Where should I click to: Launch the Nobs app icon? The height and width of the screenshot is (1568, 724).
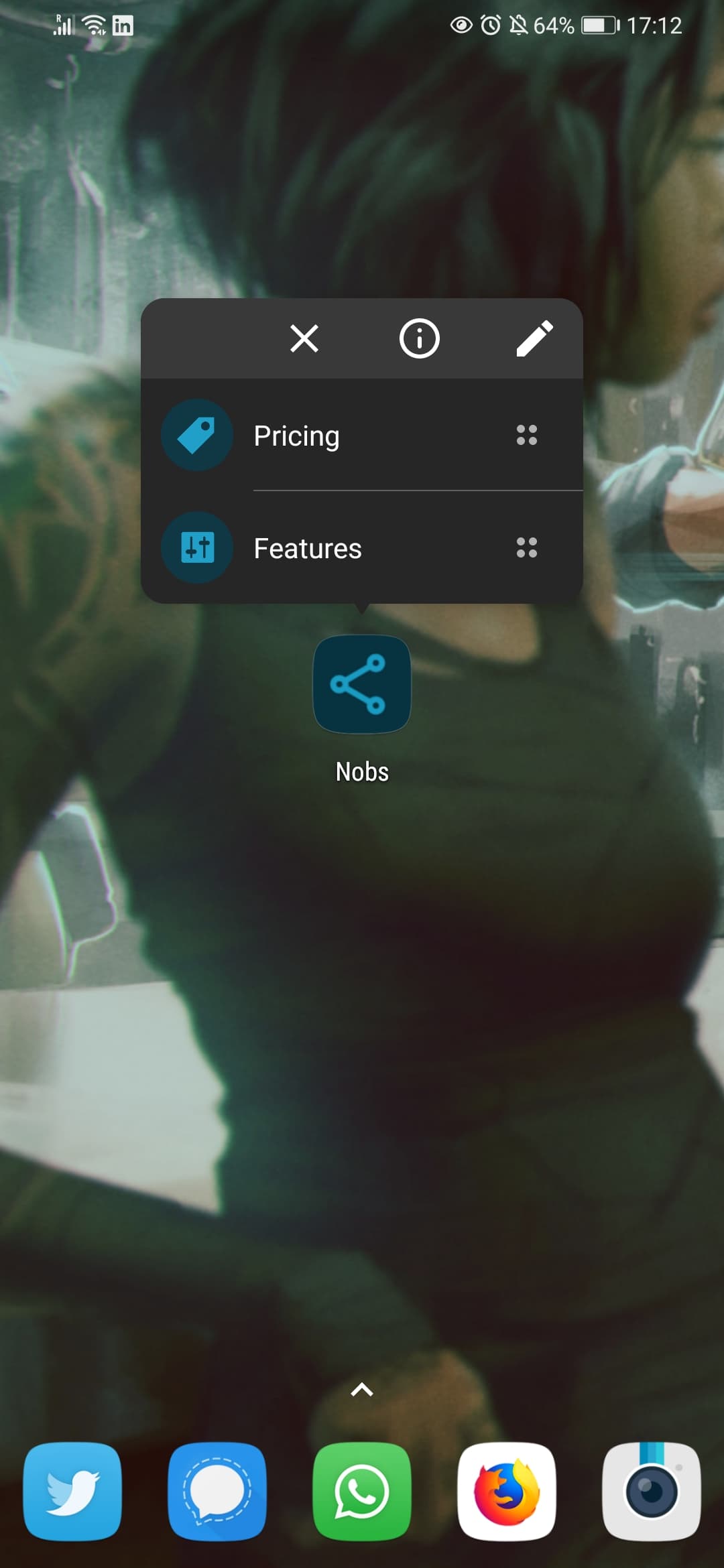click(x=362, y=684)
